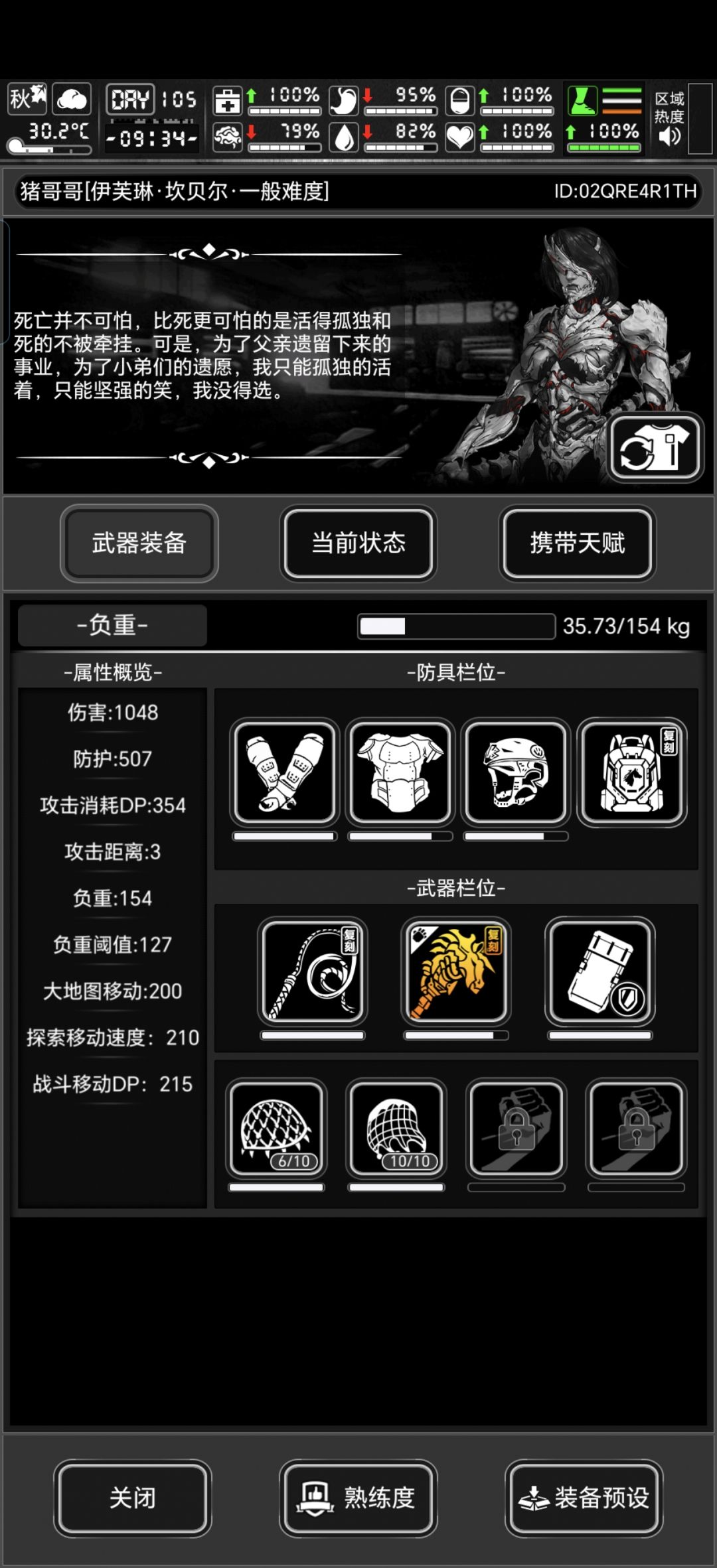Screen dimensions: 717x1568
Task: Select the 武器装备 tab
Action: [139, 543]
